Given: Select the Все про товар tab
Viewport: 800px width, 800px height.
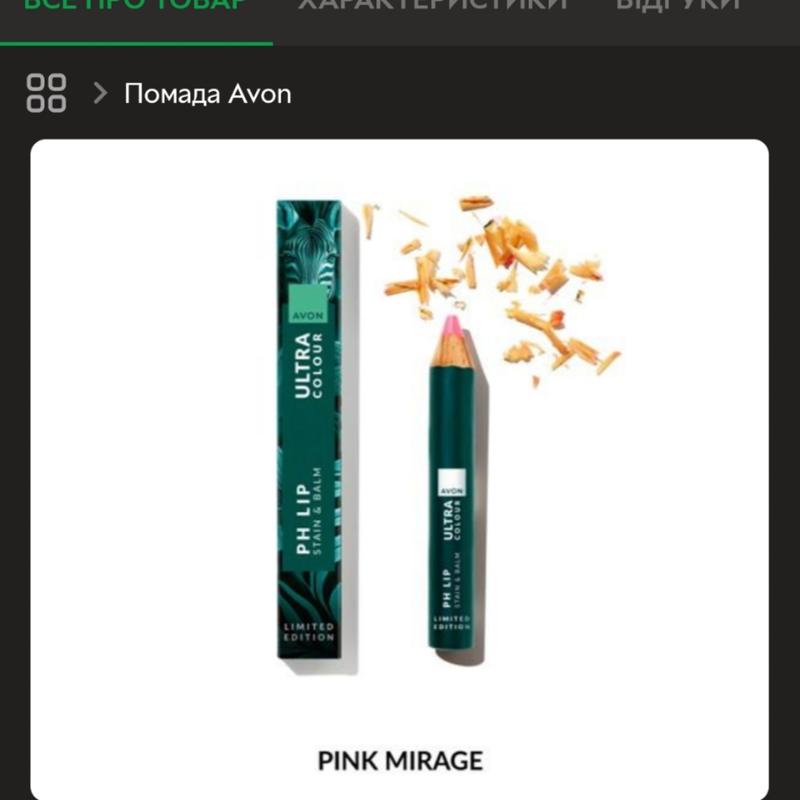Looking at the screenshot, I should point(134,8).
